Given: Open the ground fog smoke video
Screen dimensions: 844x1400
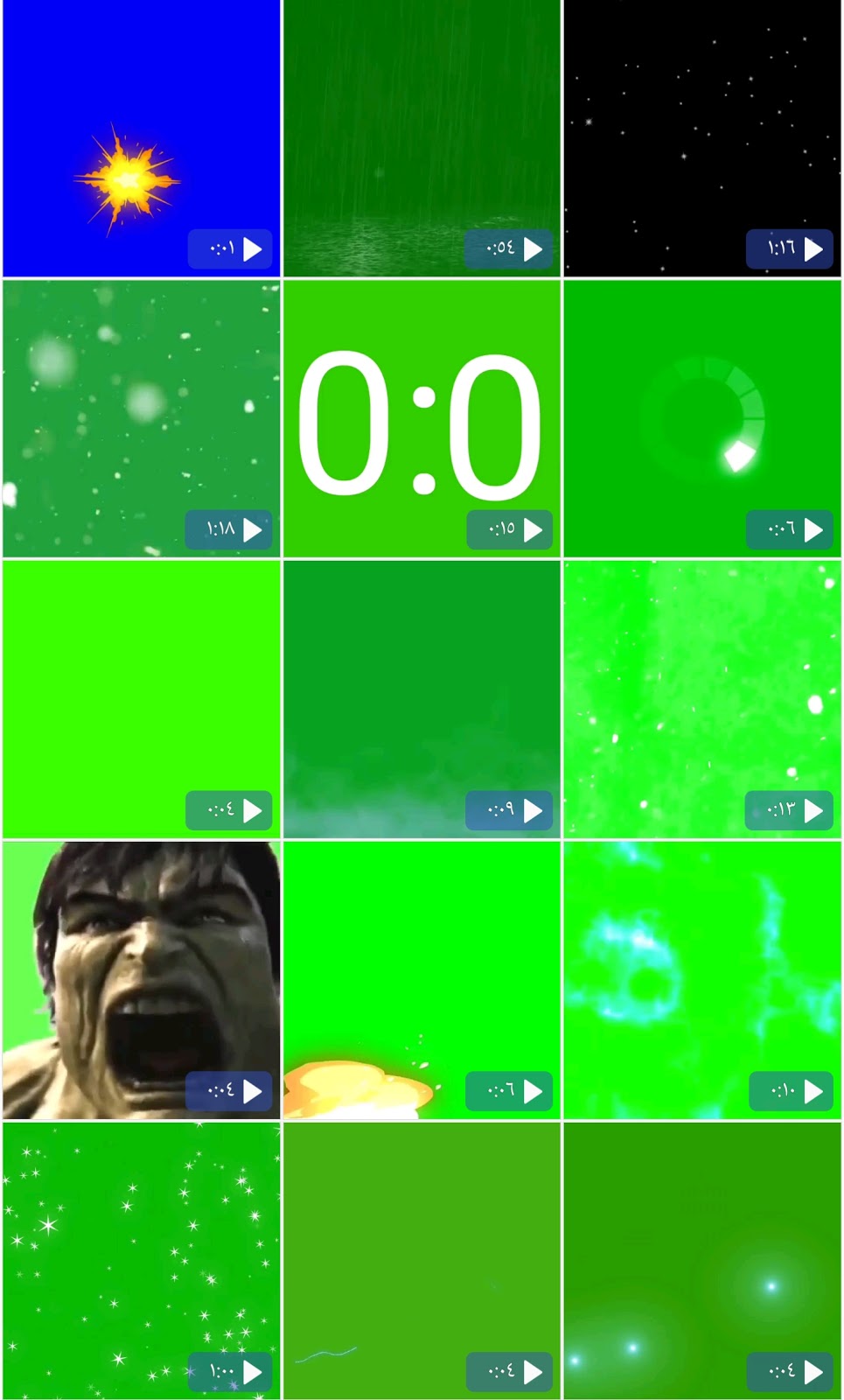Looking at the screenshot, I should 422,699.
